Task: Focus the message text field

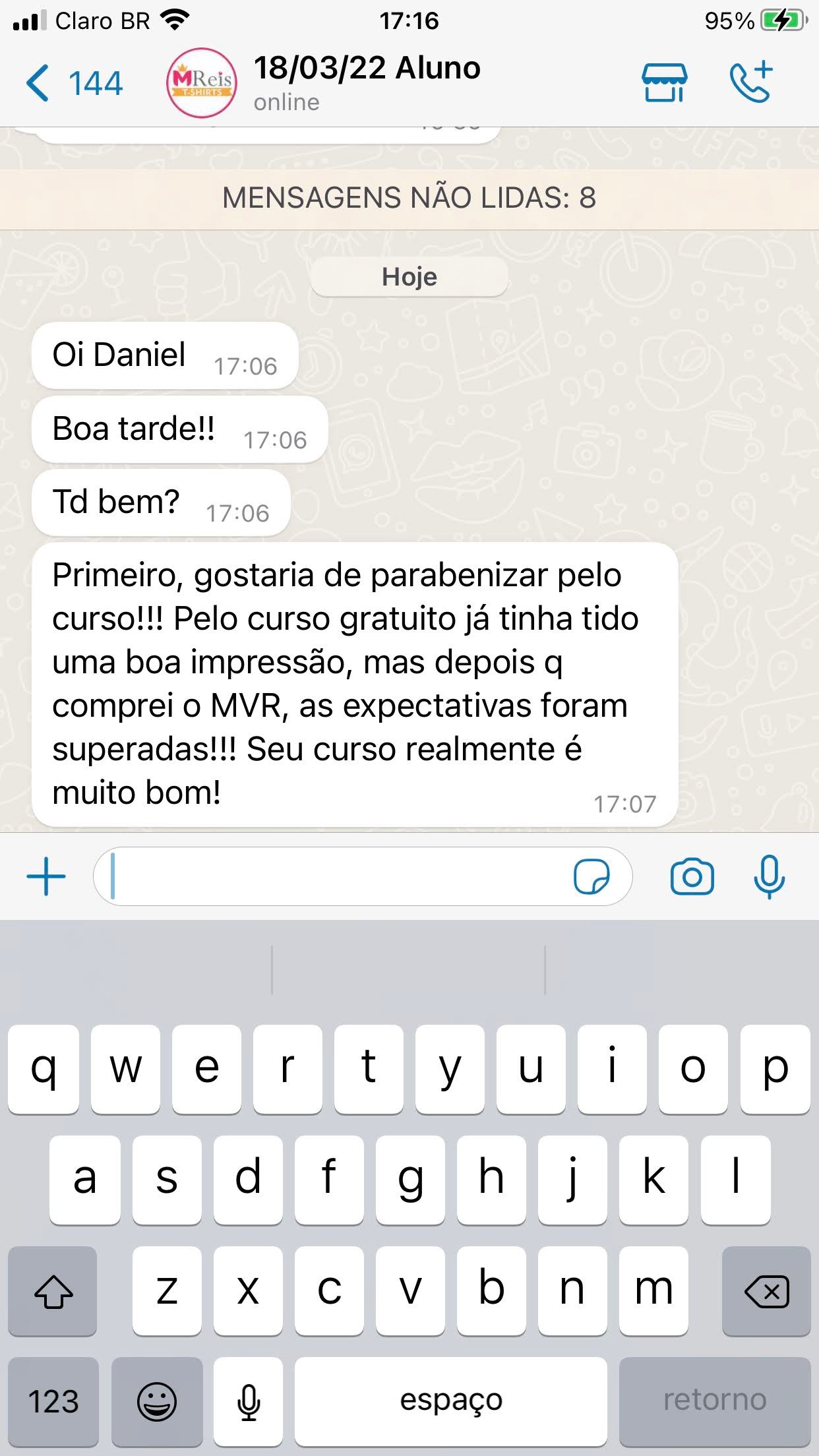Action: [x=330, y=876]
